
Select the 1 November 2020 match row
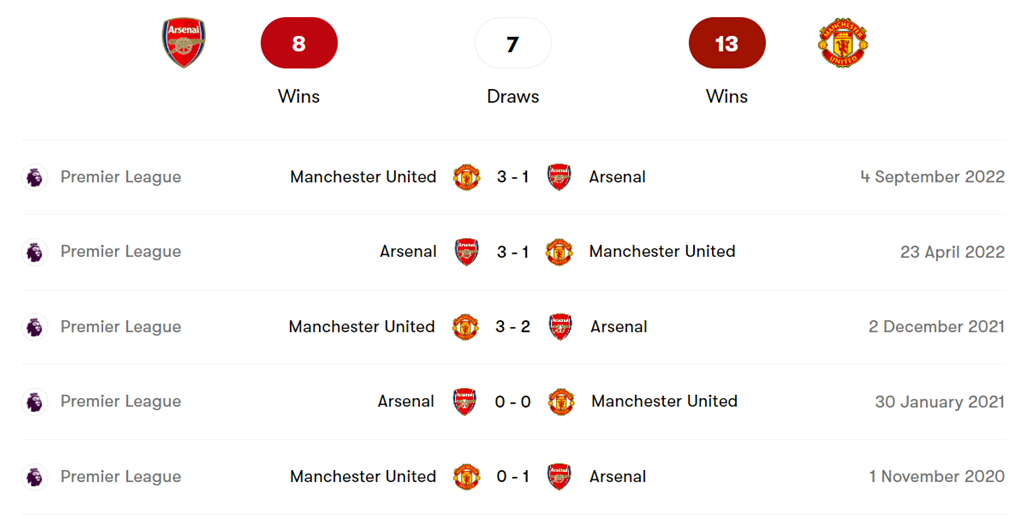point(512,477)
